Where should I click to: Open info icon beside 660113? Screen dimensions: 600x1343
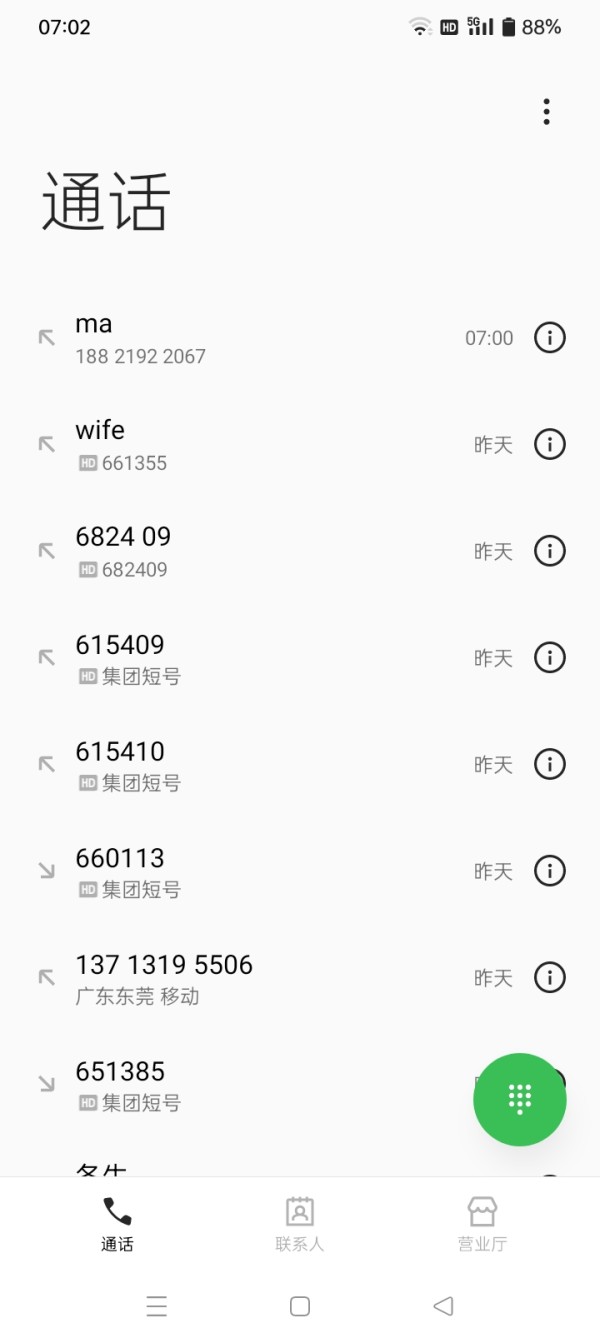click(x=549, y=870)
